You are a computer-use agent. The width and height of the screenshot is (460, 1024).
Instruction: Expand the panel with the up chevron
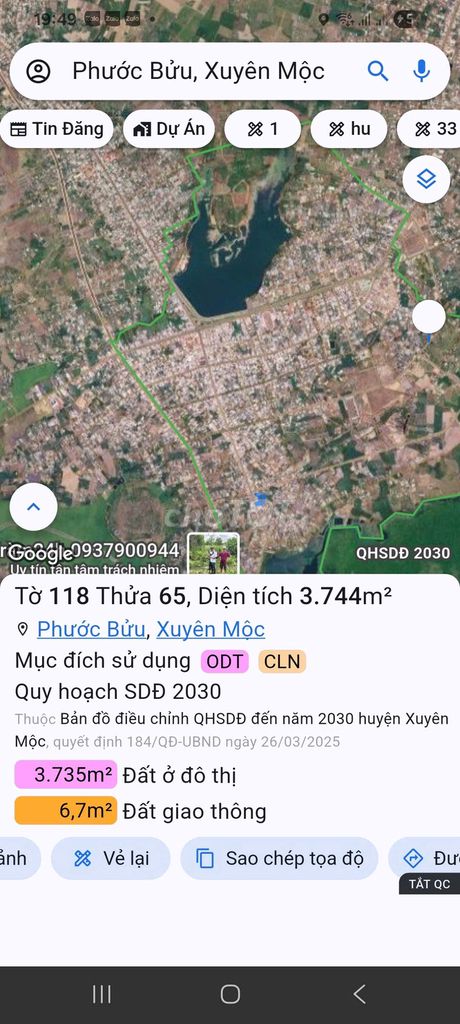click(x=33, y=506)
